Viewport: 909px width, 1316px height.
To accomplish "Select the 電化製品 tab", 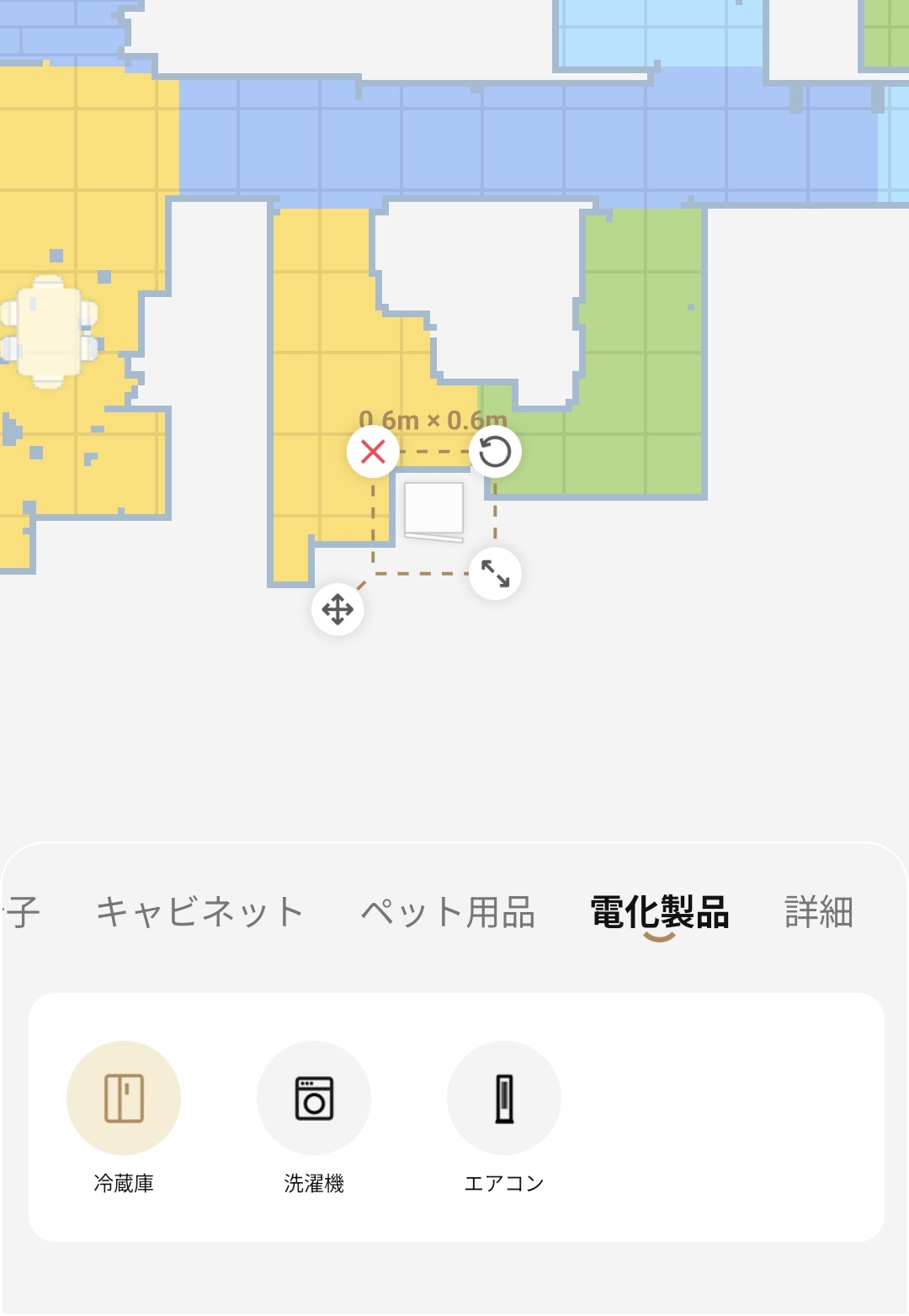I will [x=659, y=912].
